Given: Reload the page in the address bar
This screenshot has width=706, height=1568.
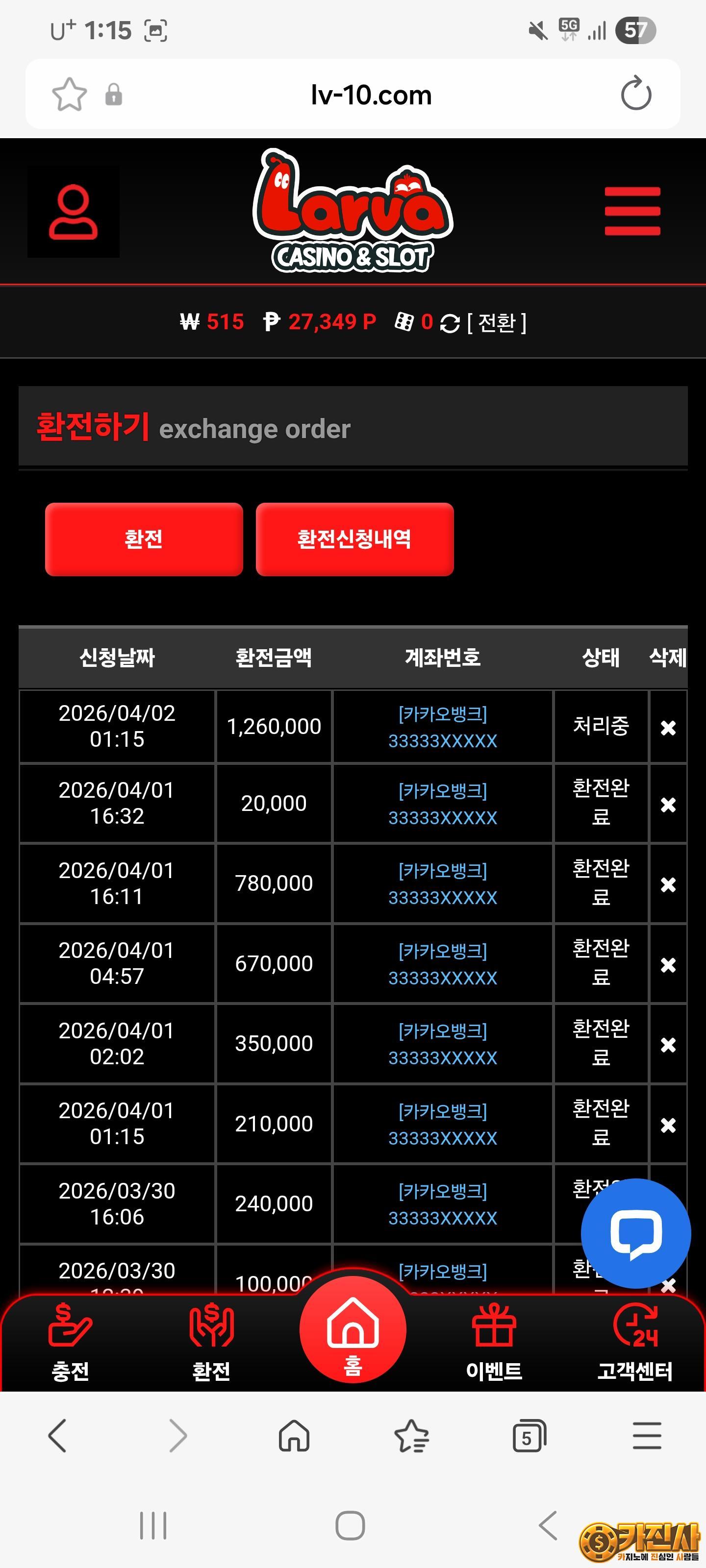Looking at the screenshot, I should (635, 95).
